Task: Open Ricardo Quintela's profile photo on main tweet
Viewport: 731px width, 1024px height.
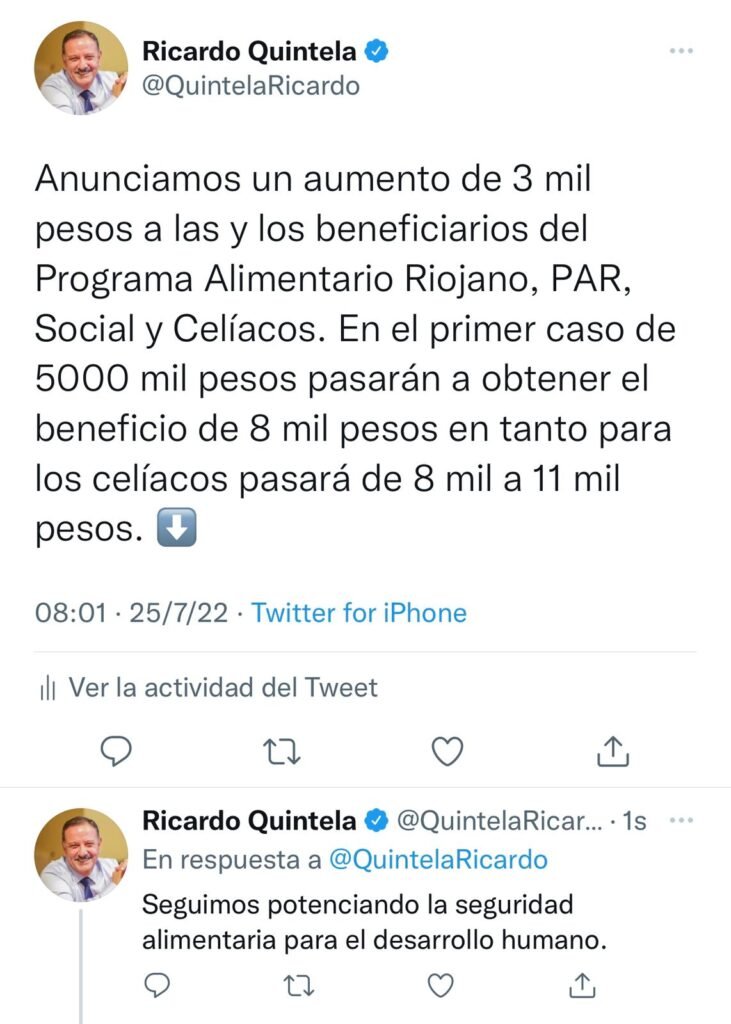Action: [81, 68]
